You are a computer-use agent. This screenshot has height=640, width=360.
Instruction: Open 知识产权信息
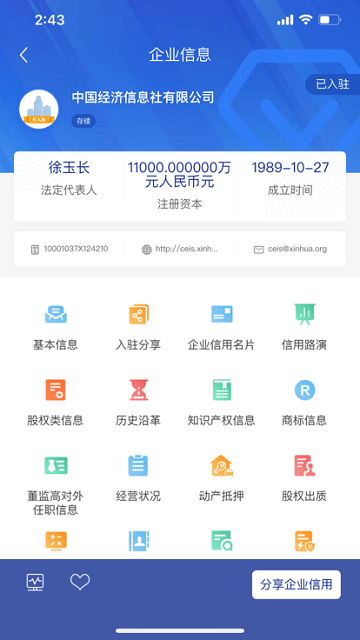pyautogui.click(x=221, y=403)
